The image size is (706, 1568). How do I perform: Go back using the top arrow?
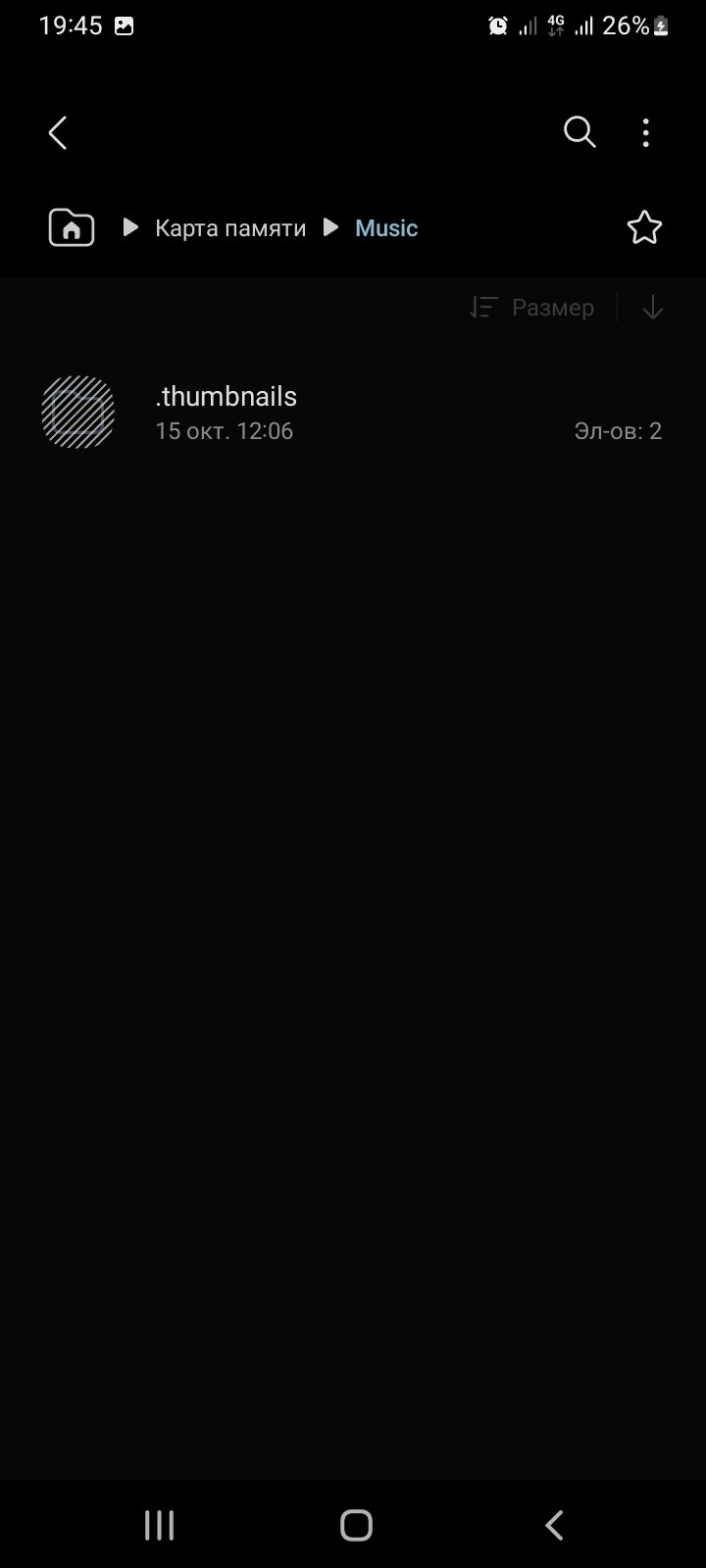point(58,133)
